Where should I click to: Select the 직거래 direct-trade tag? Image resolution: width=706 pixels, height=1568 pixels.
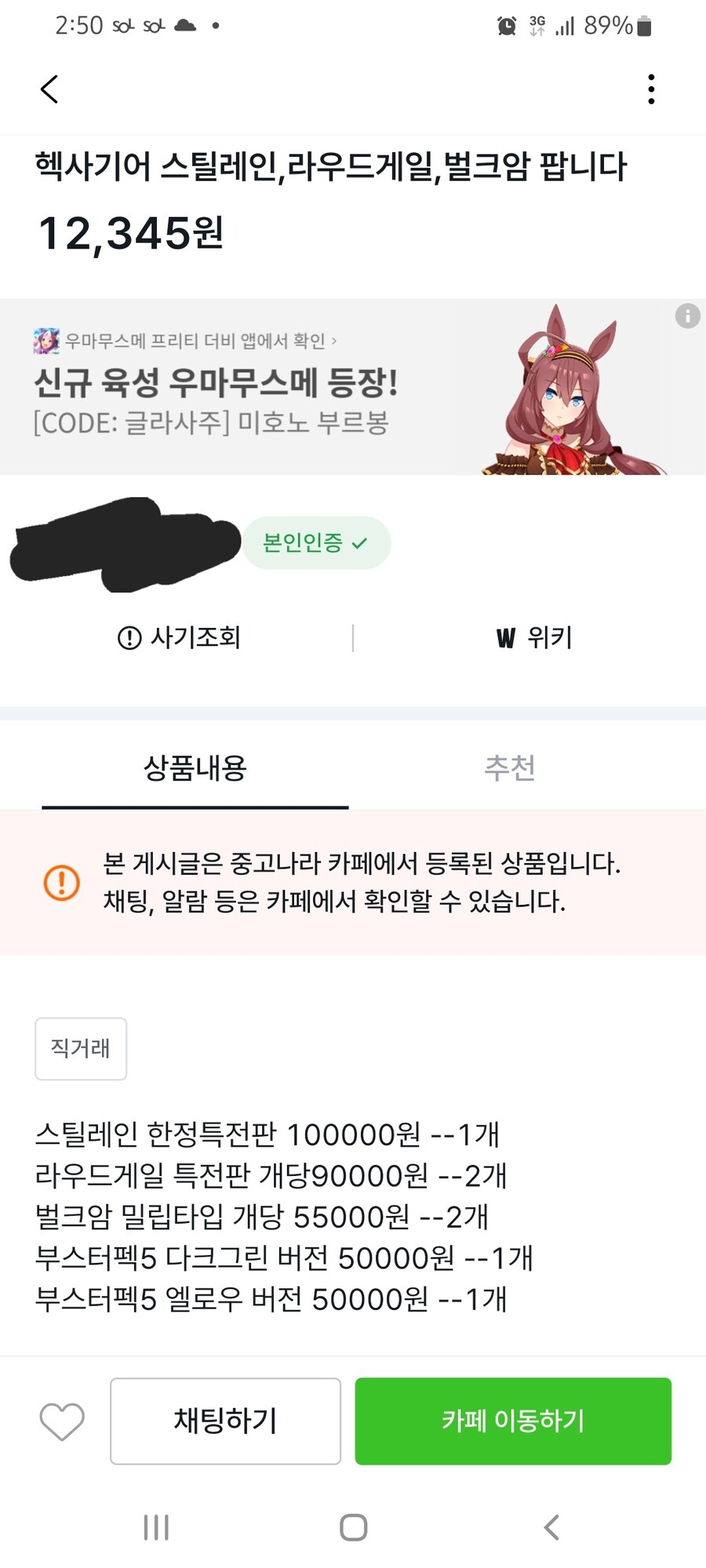(x=80, y=1049)
